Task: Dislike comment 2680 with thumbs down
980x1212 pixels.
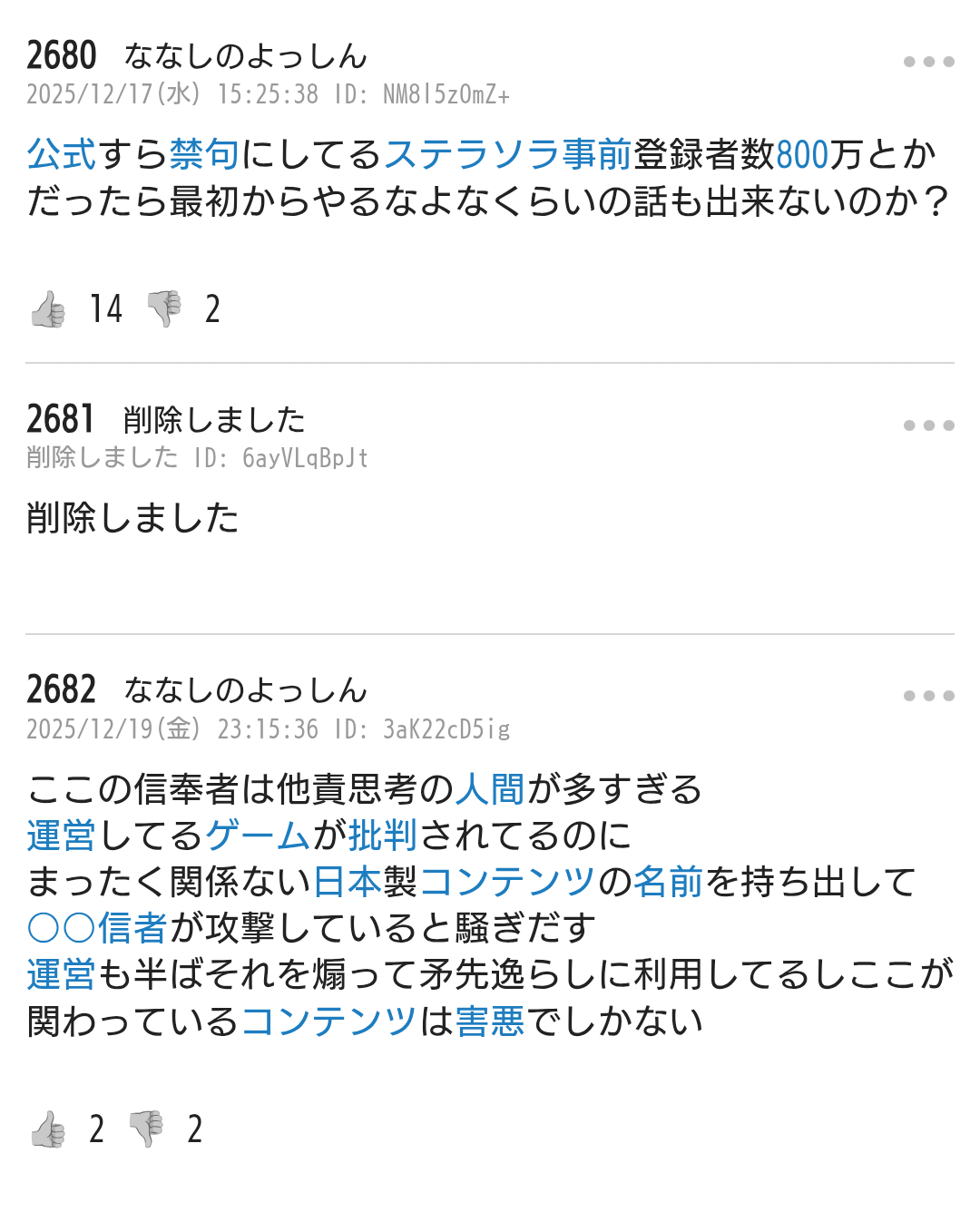Action: pos(164,309)
